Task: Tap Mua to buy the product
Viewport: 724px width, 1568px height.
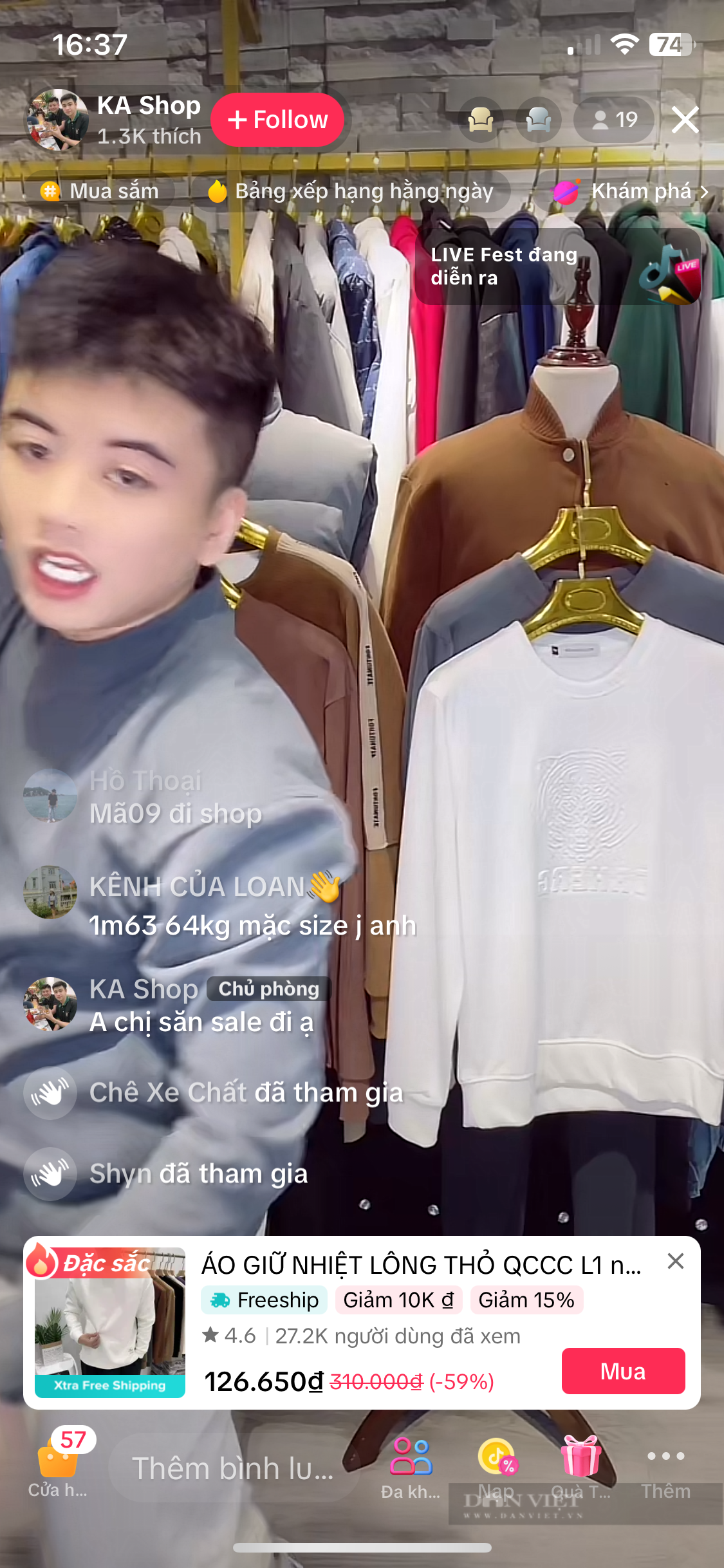Action: (x=623, y=1371)
